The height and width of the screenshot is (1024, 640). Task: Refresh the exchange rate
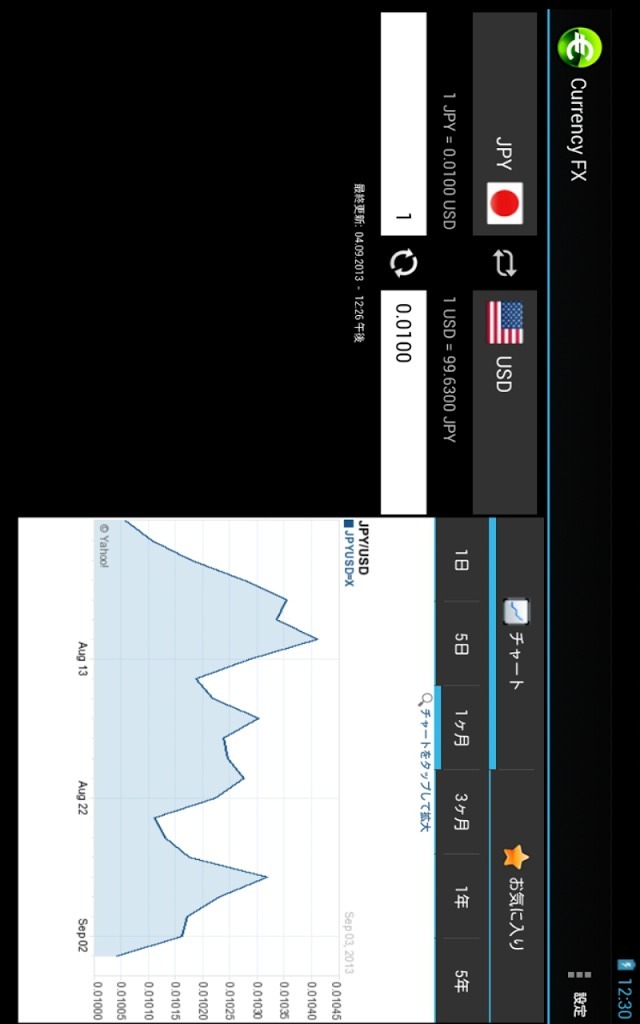404,263
